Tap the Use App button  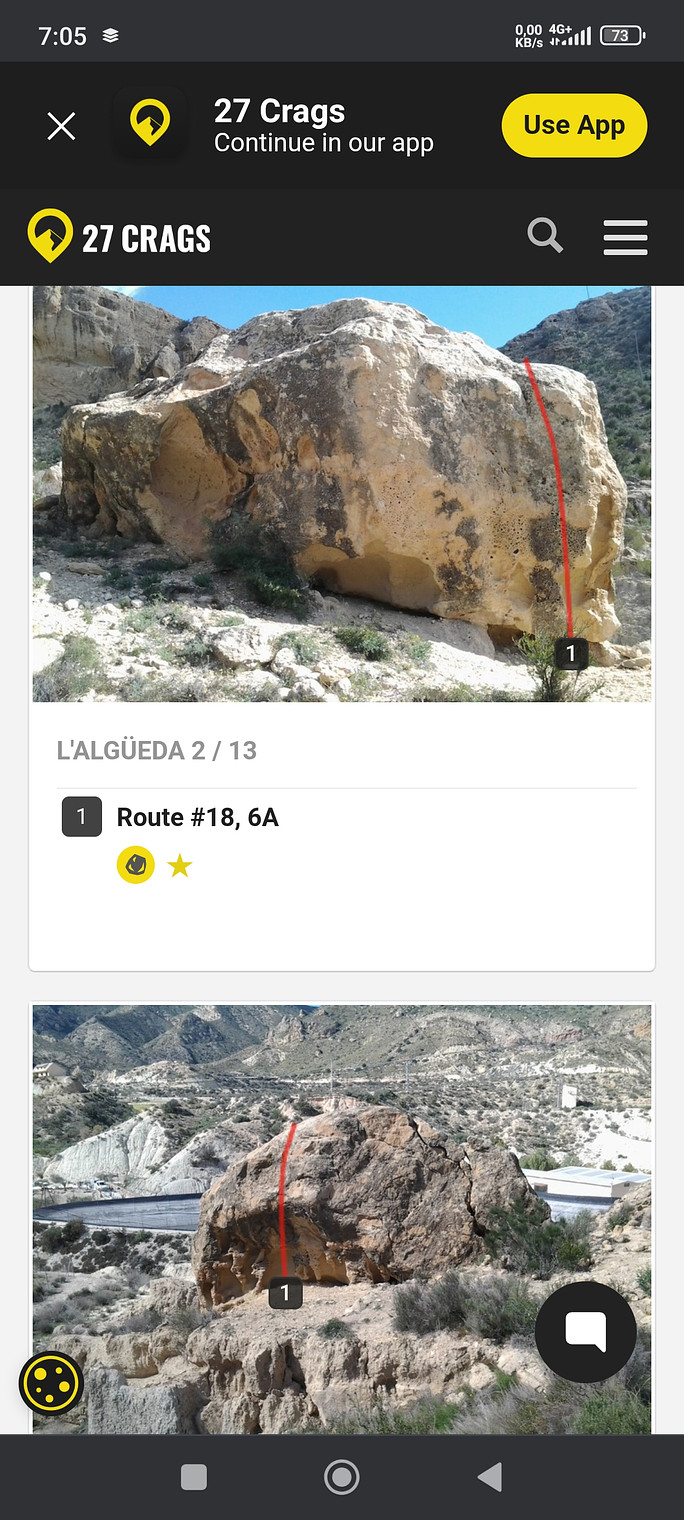(x=574, y=126)
